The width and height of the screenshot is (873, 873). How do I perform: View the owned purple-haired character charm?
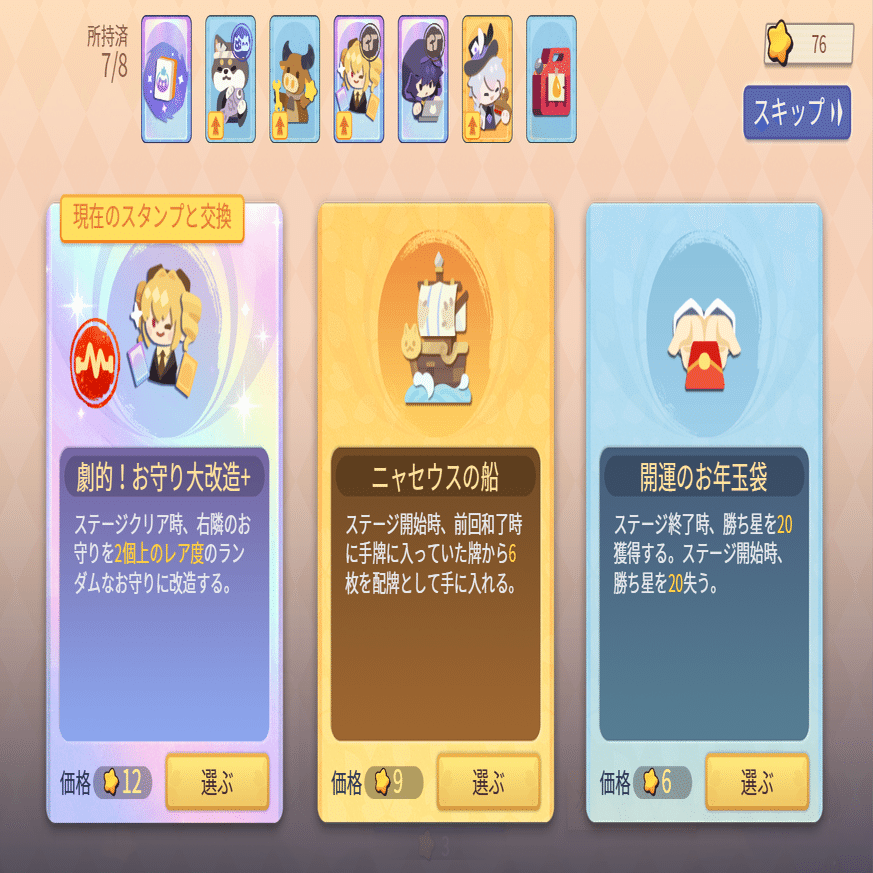(423, 79)
